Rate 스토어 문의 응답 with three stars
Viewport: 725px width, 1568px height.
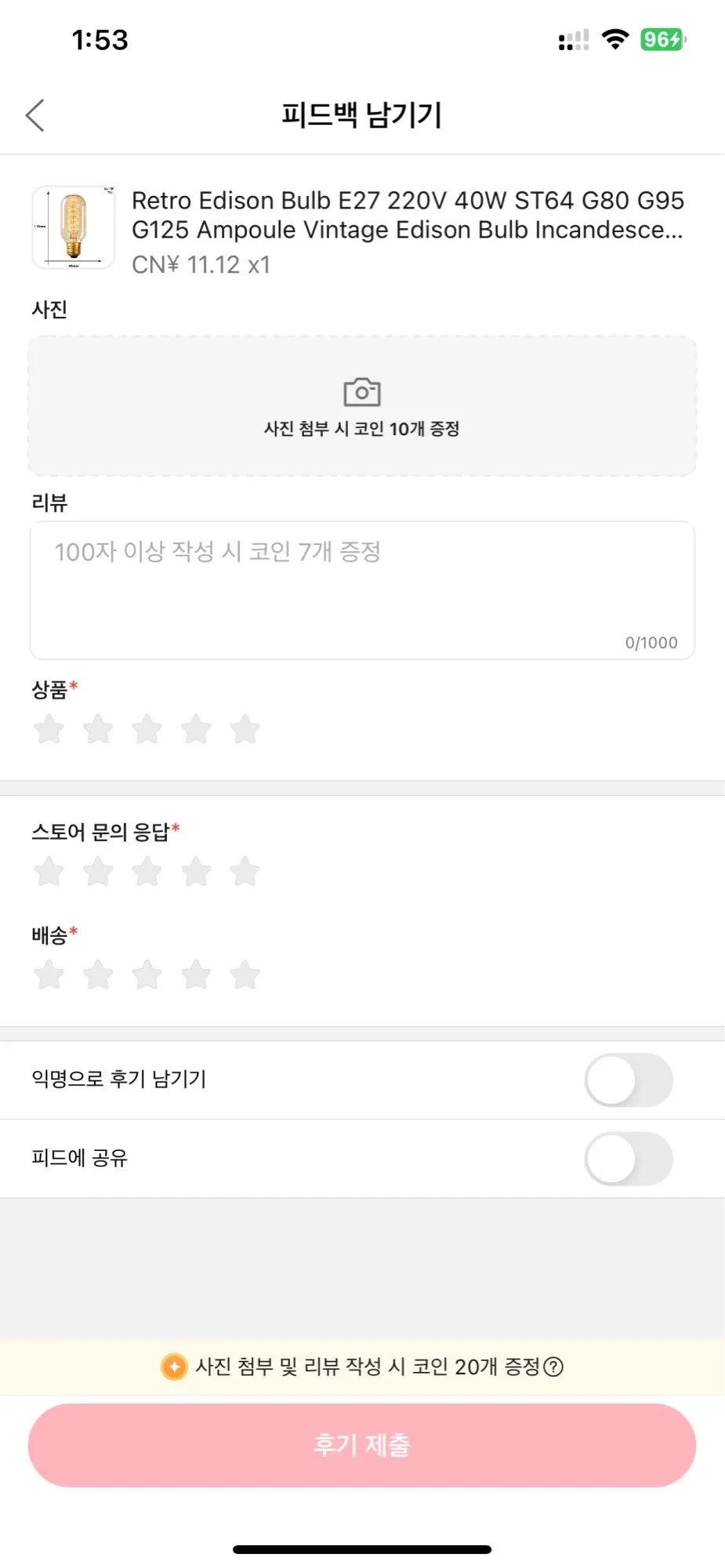[147, 871]
